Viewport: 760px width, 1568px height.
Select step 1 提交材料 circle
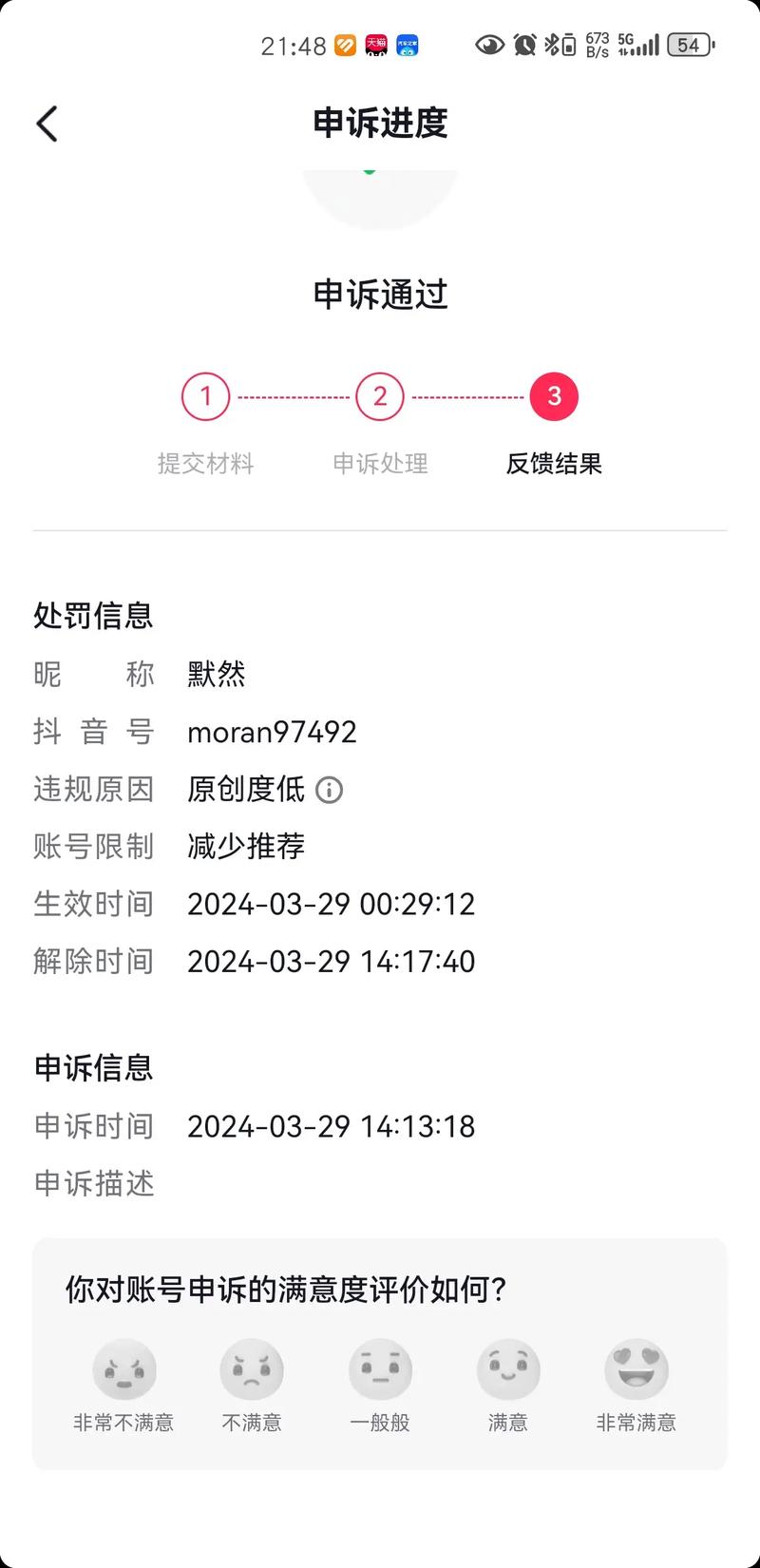point(205,397)
